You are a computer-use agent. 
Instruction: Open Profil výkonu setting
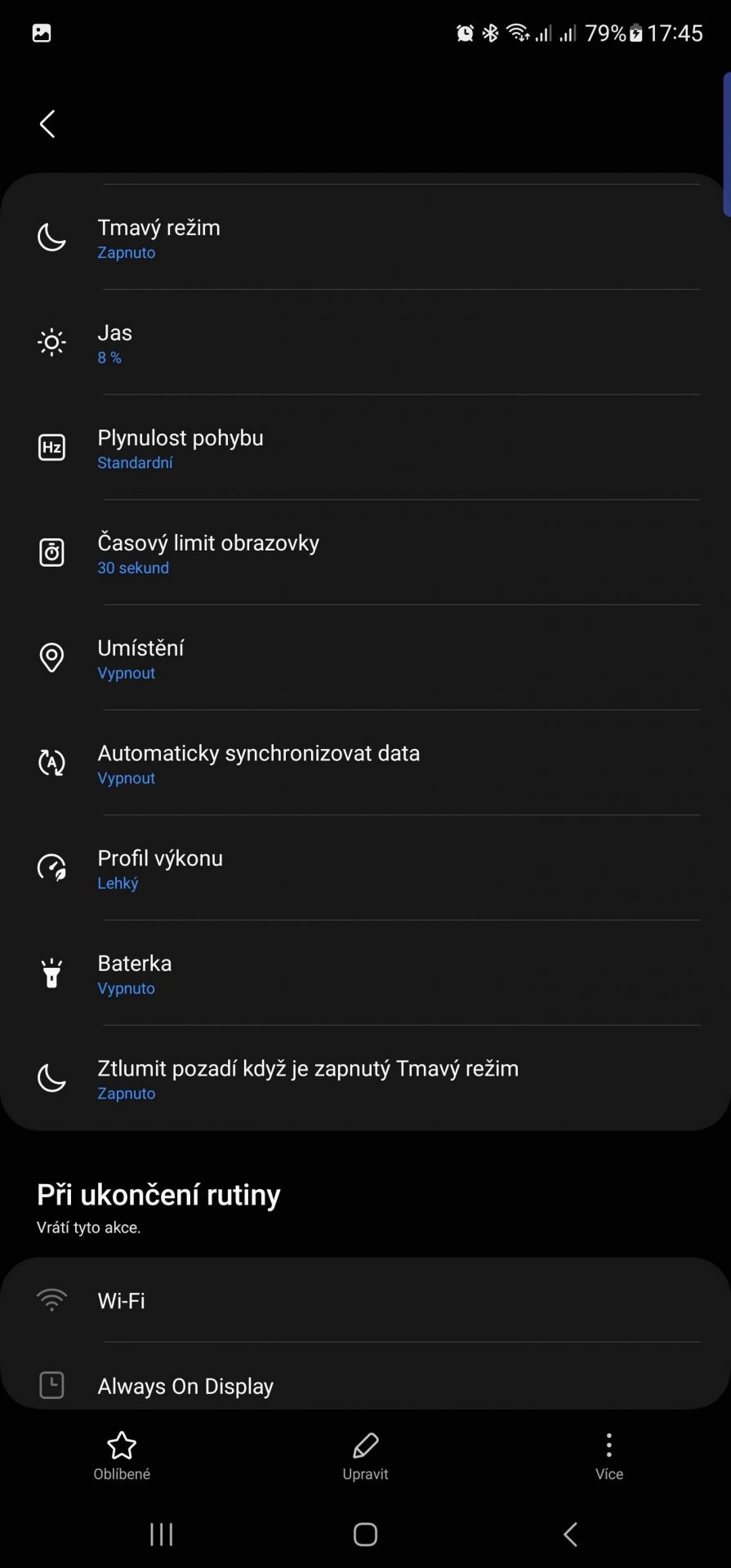click(x=365, y=868)
